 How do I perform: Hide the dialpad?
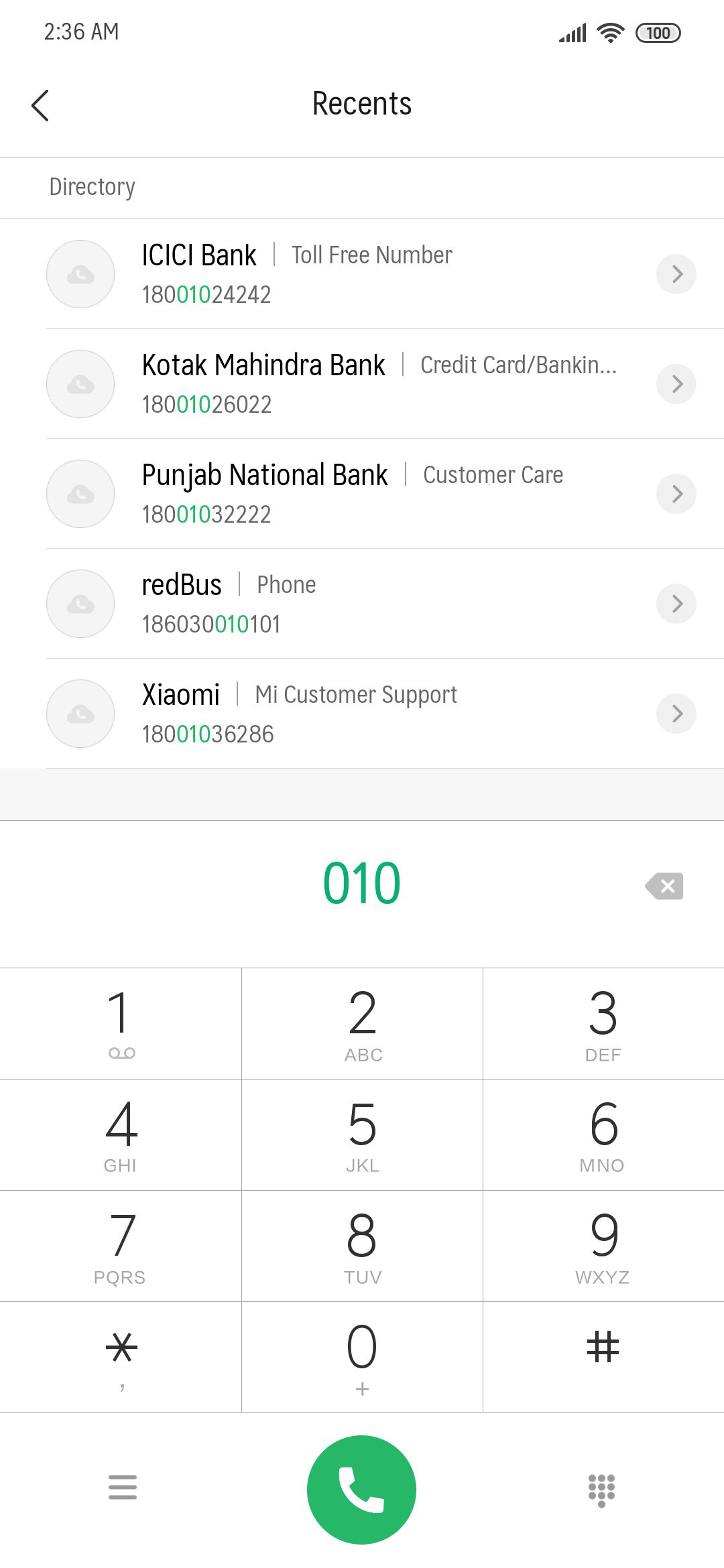click(601, 1490)
